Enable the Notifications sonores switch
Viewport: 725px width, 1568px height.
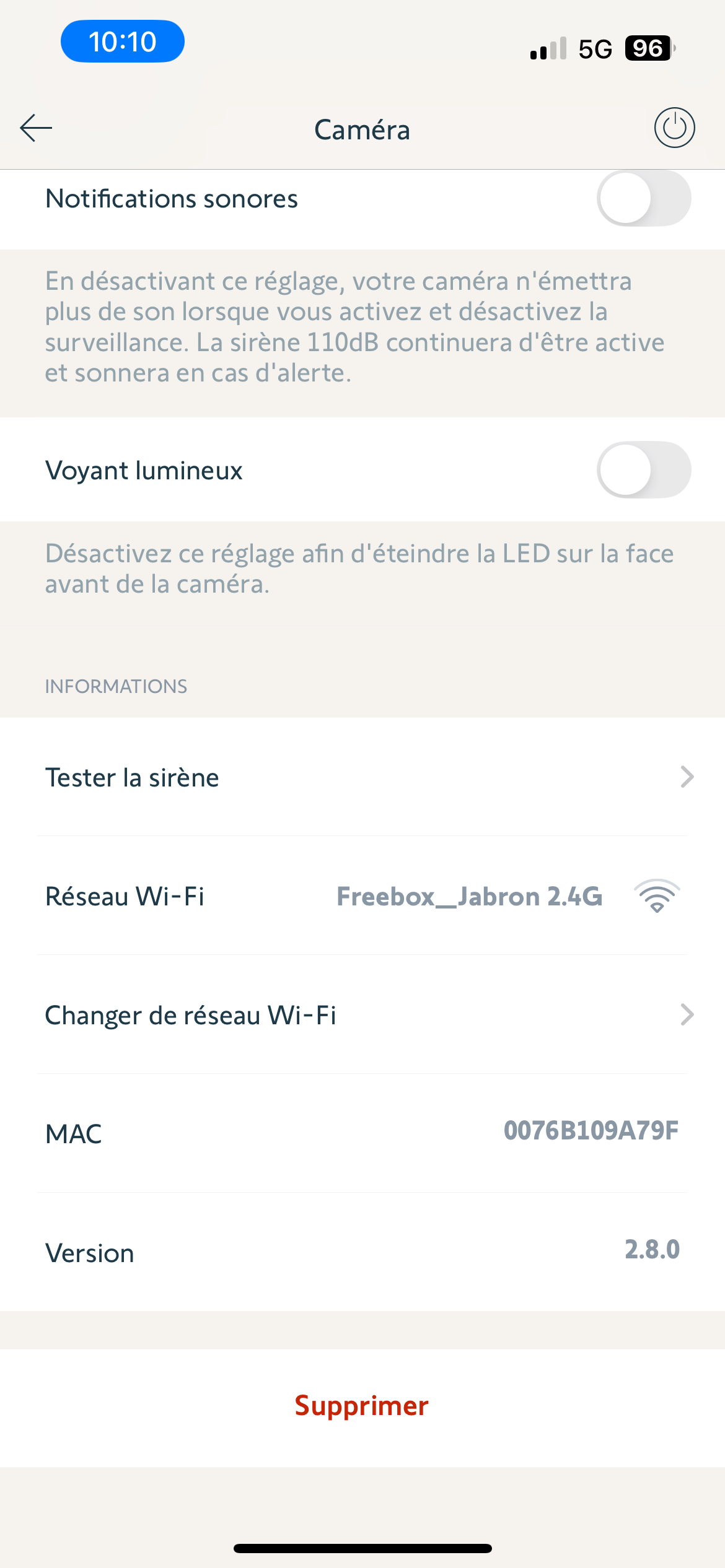tap(644, 199)
